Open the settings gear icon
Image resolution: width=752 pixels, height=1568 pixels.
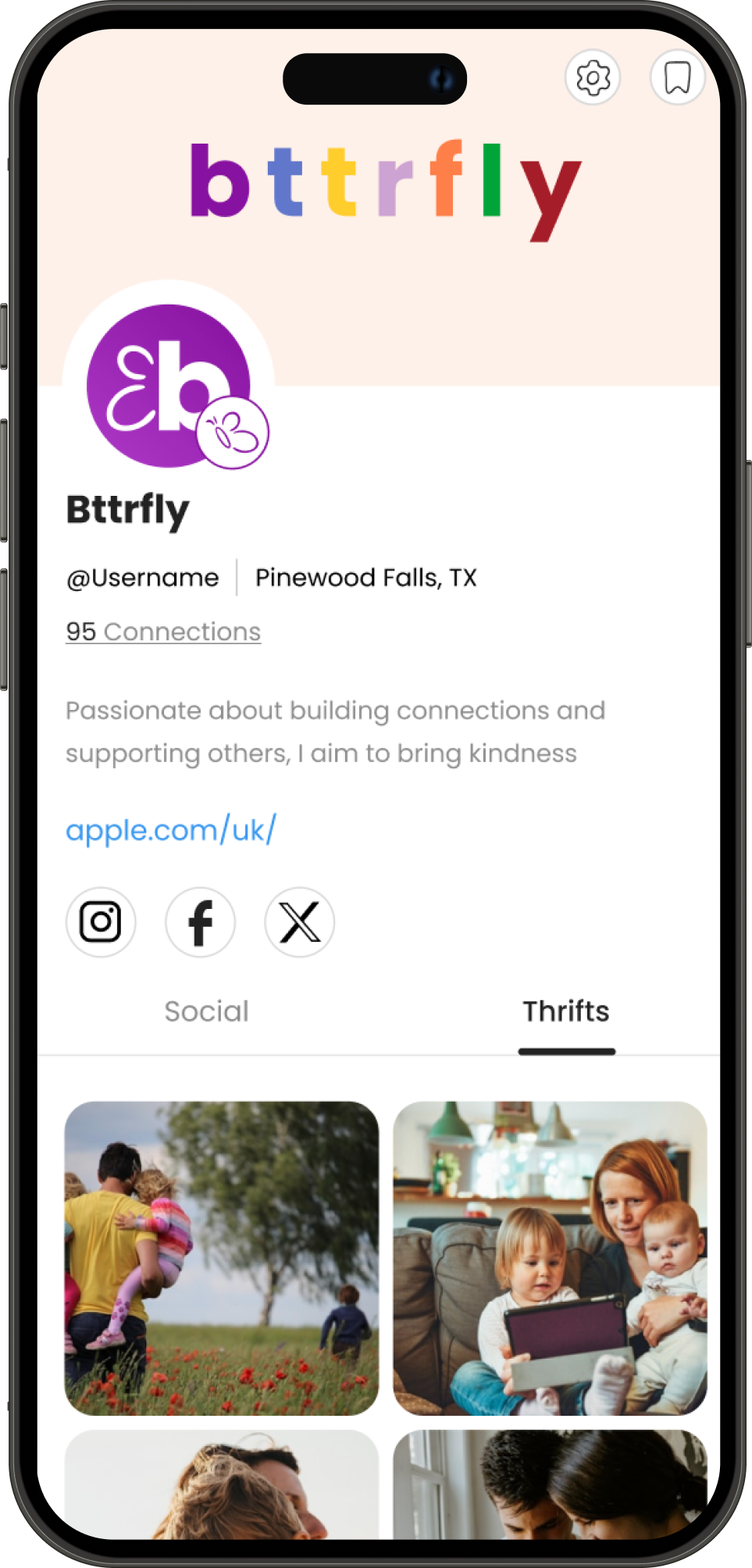pos(593,77)
